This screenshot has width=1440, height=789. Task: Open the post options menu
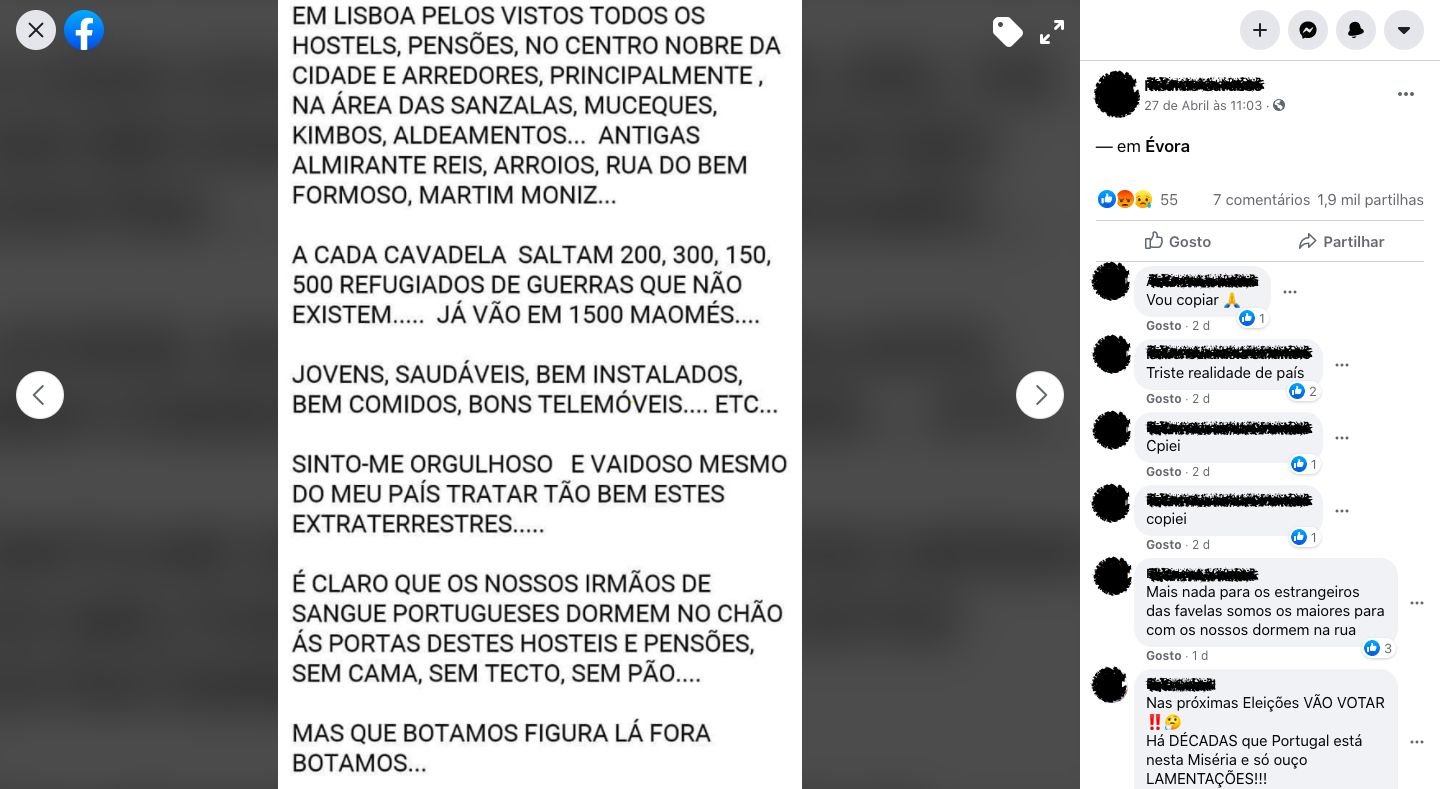pyautogui.click(x=1406, y=94)
